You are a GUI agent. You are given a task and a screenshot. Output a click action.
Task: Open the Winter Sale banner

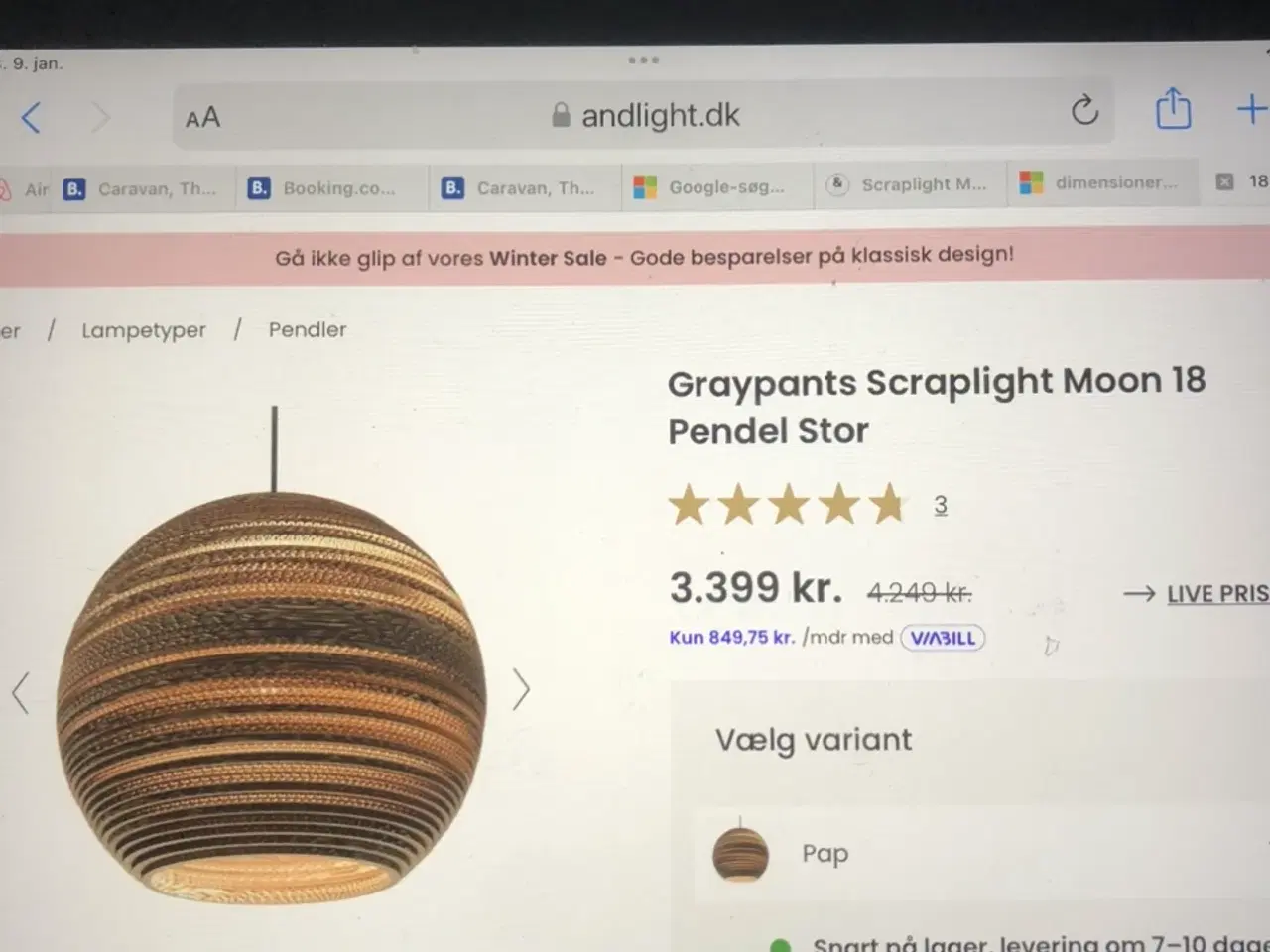coord(643,256)
